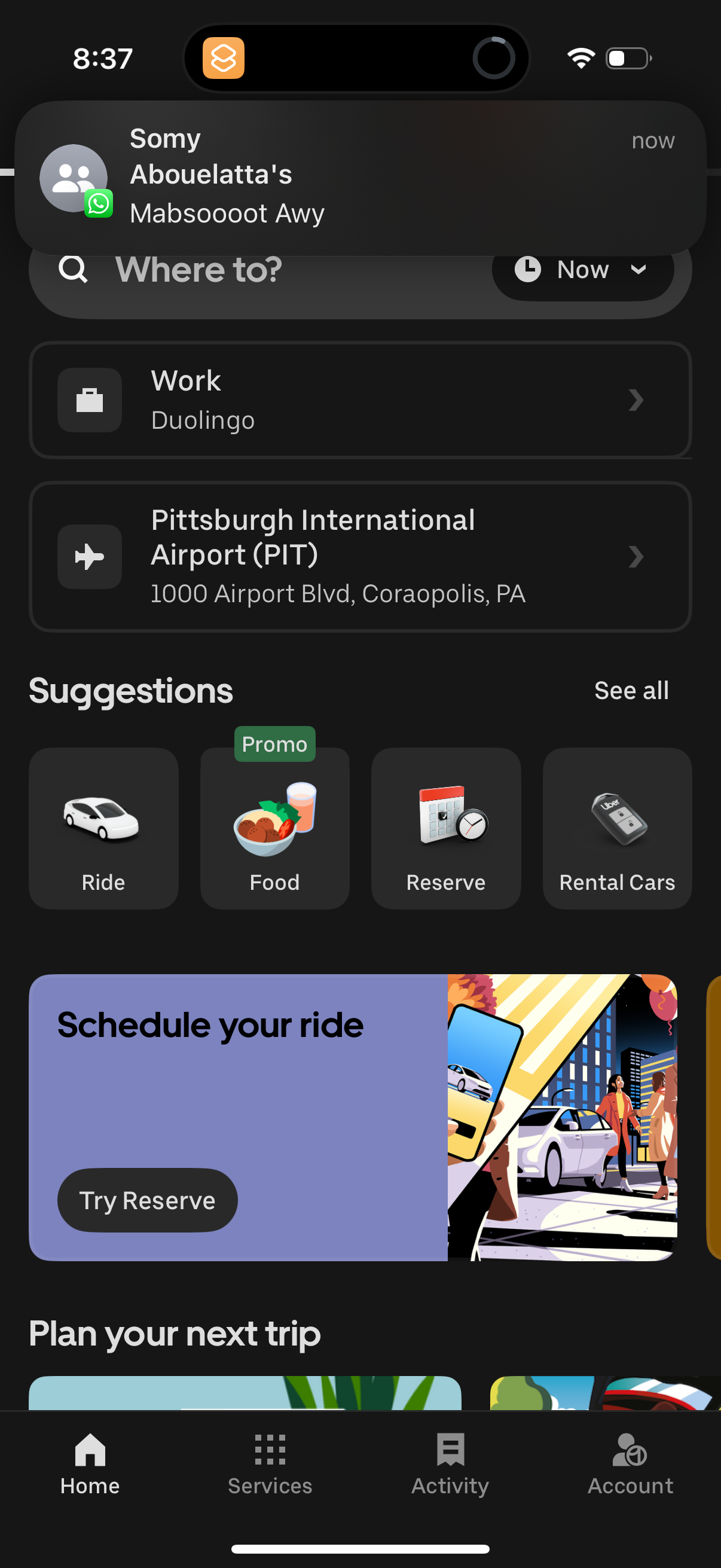The height and width of the screenshot is (1568, 721).
Task: Open the Work destination chevron
Action: tap(637, 400)
